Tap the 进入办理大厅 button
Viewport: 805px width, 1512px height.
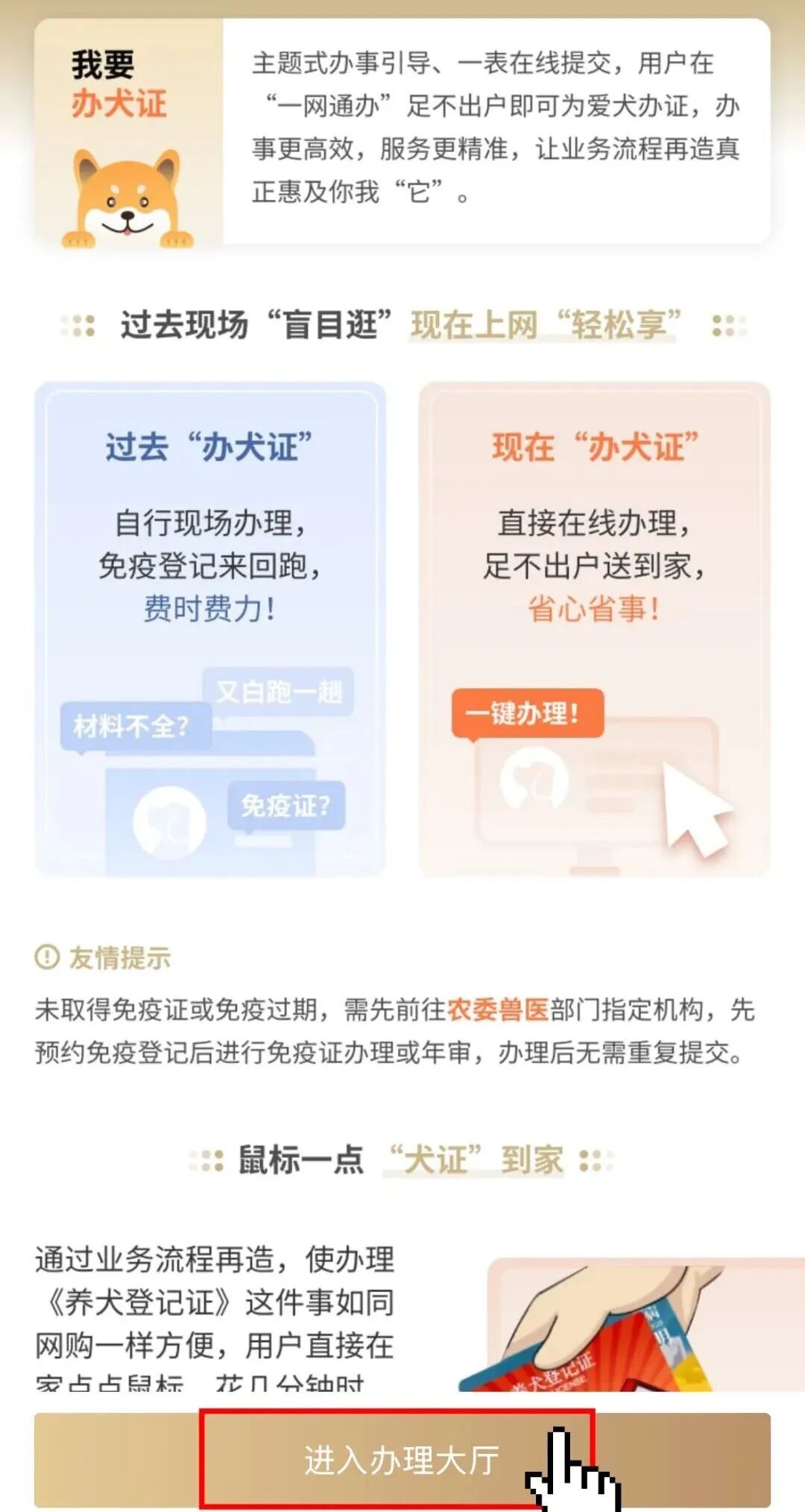[x=401, y=1460]
